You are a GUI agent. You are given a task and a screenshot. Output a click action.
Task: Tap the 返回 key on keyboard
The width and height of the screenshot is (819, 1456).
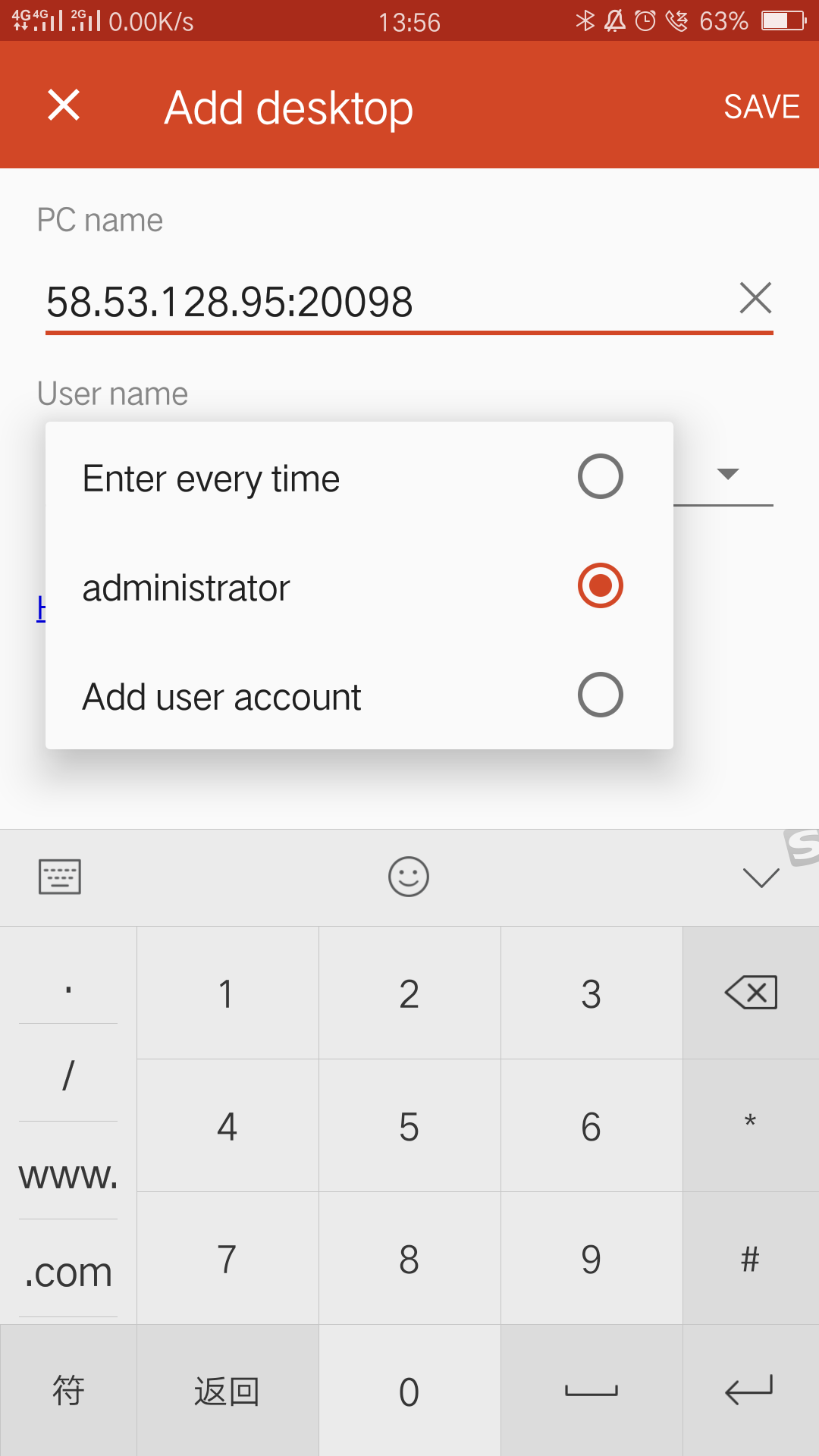tap(227, 1391)
